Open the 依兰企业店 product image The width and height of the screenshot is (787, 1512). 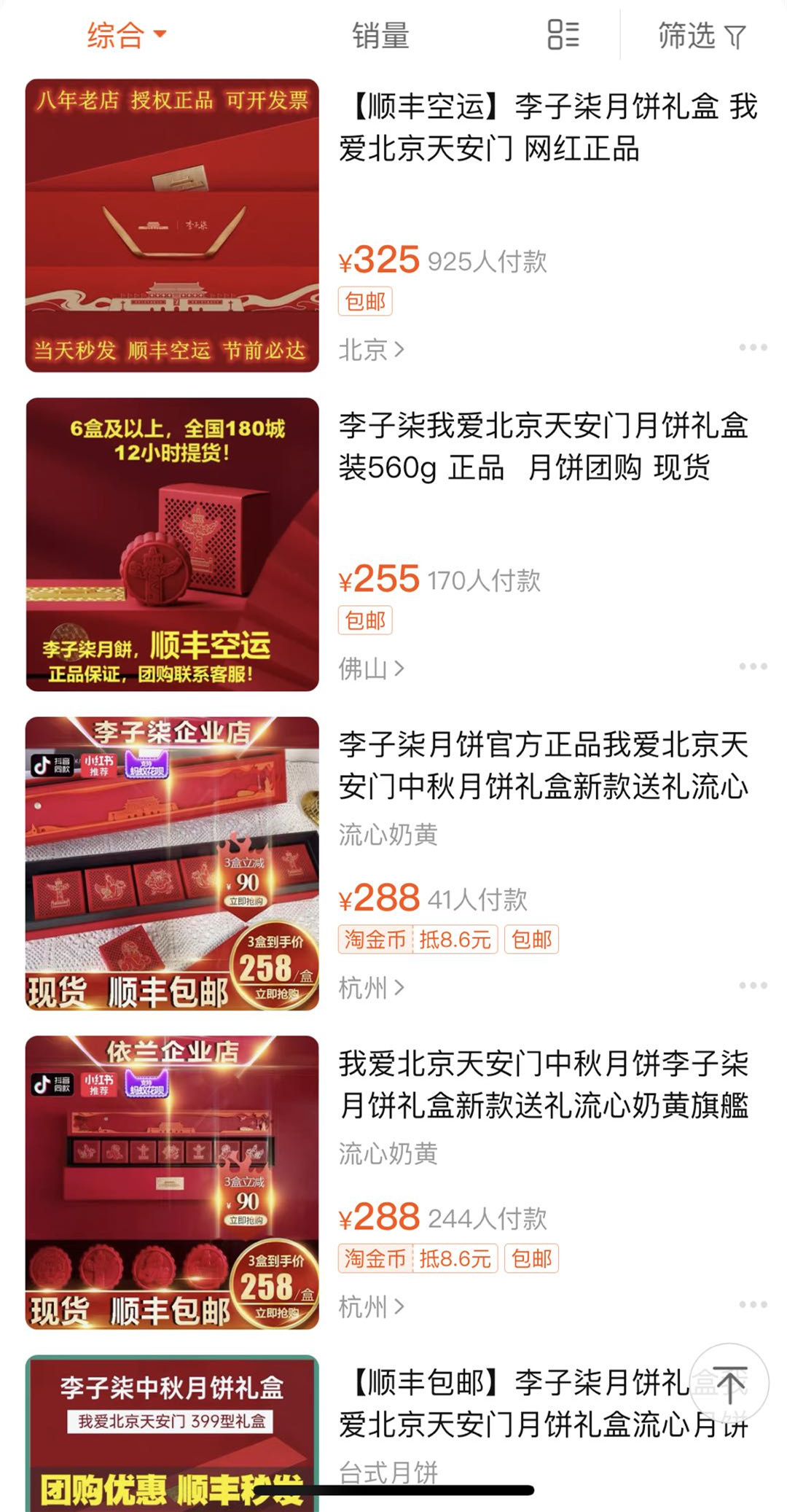(x=172, y=1182)
